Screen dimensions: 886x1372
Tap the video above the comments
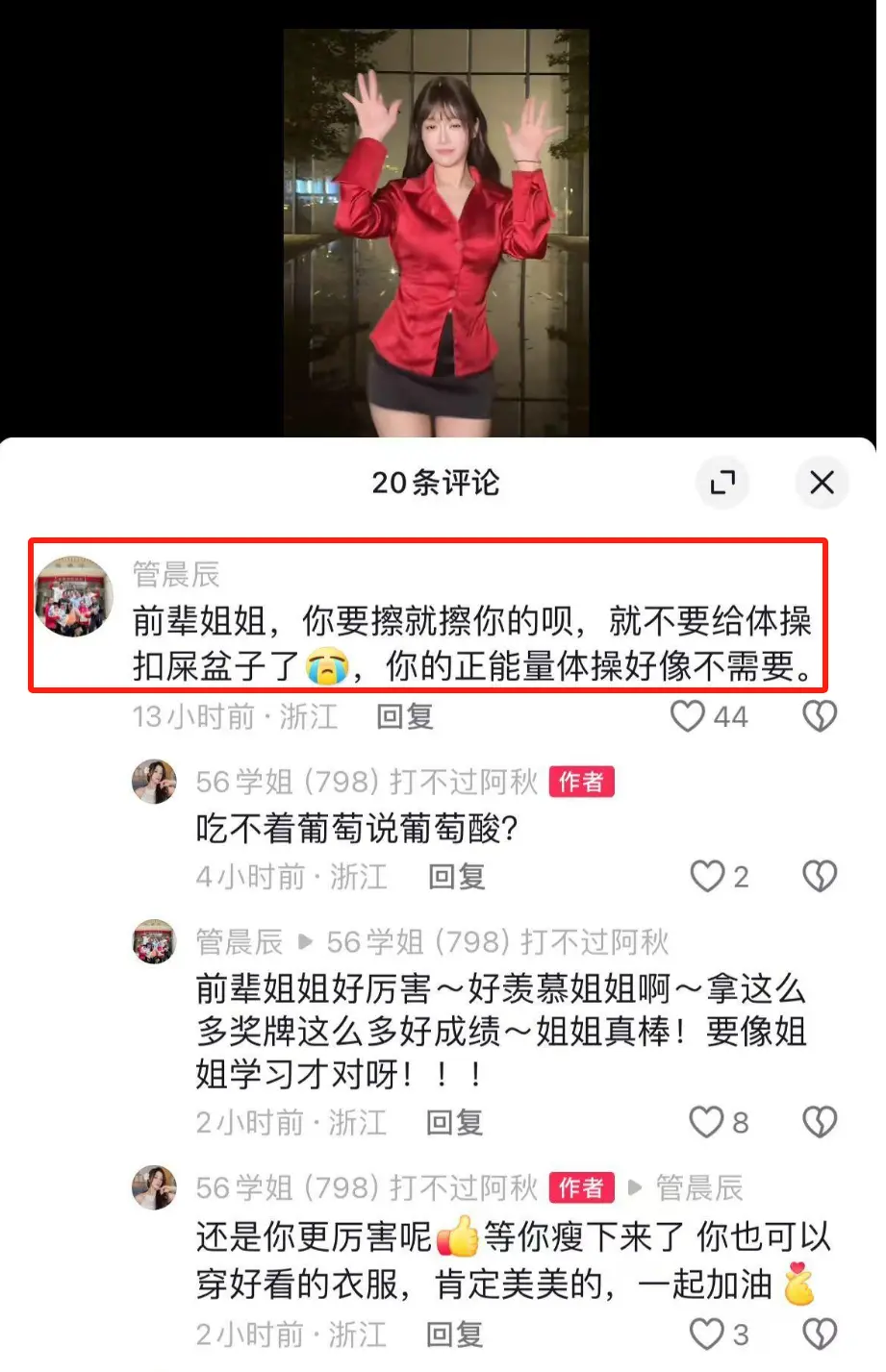(x=436, y=231)
